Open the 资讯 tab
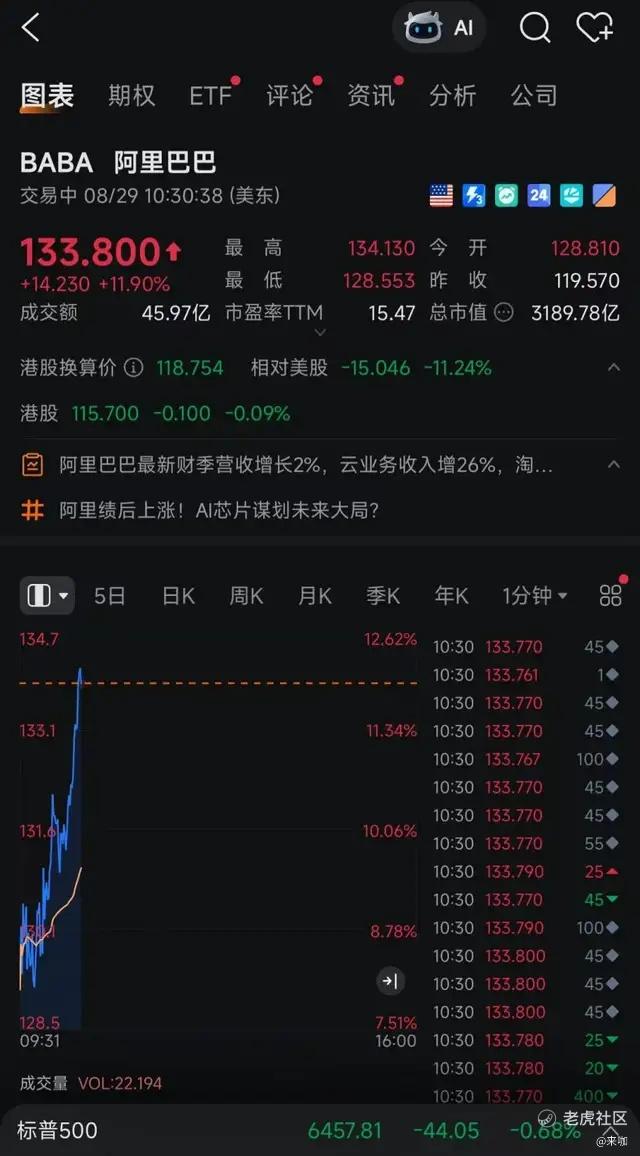 pos(371,95)
